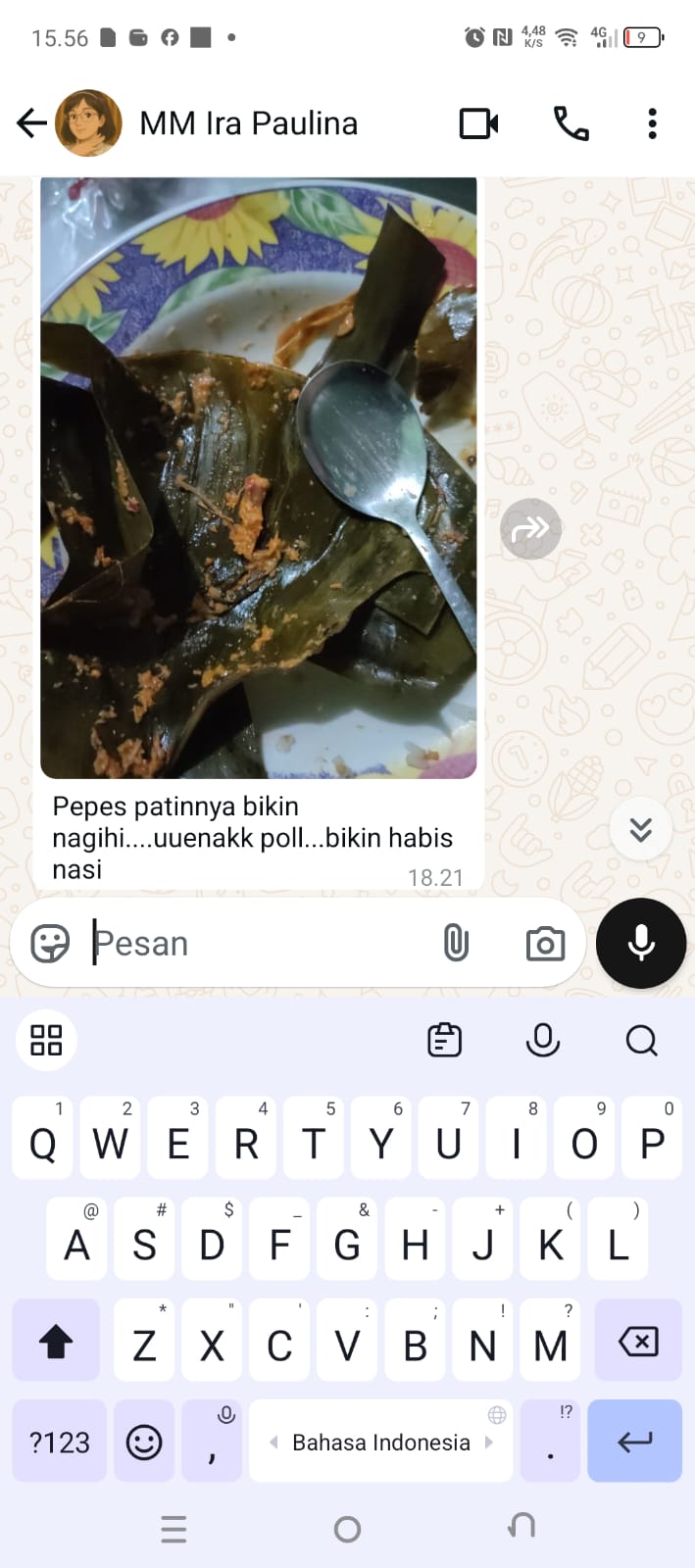
Task: Open the keyboard search tool
Action: click(x=642, y=1040)
